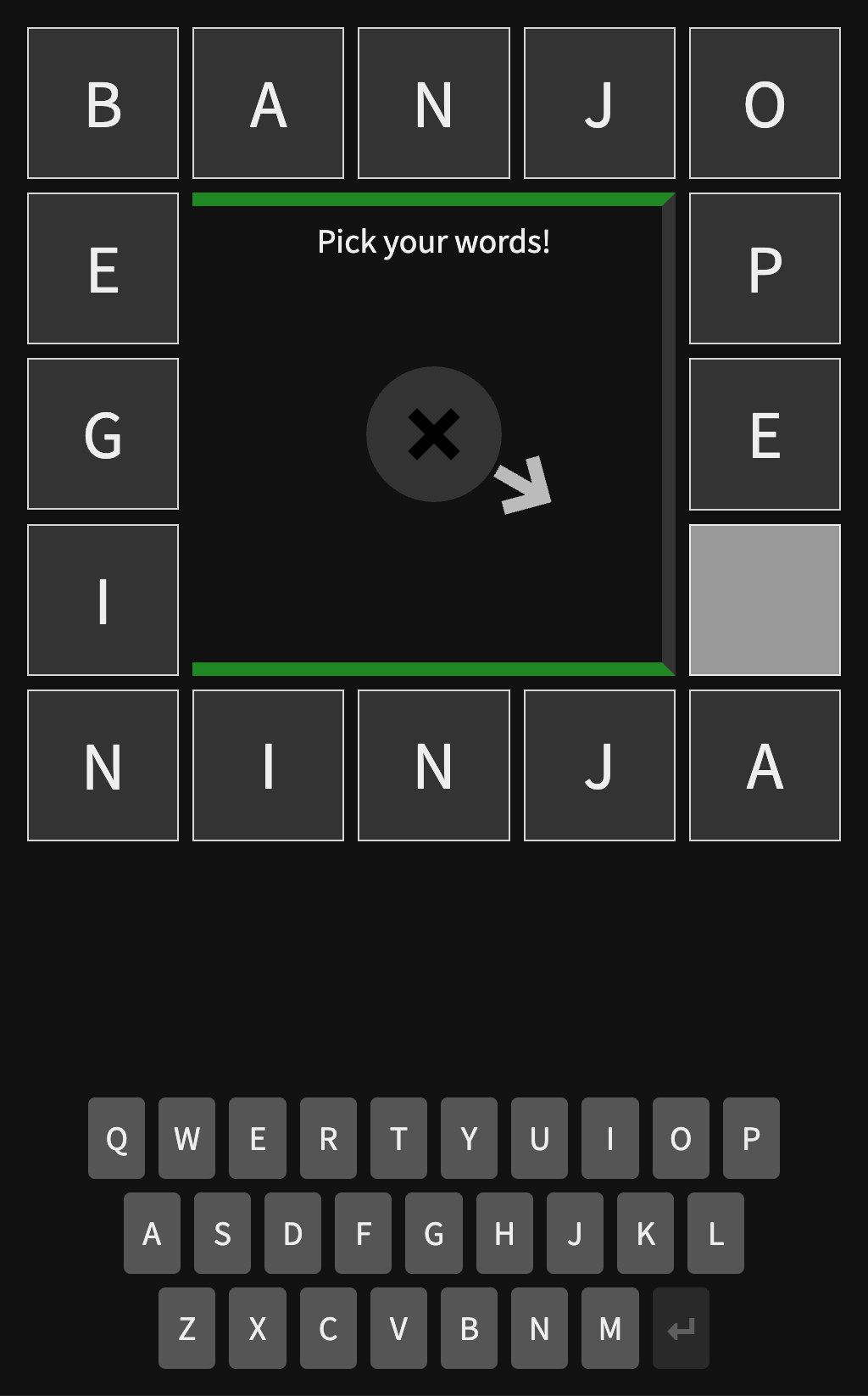This screenshot has height=1396, width=868.
Task: Tap the Z key on the keyboard
Action: click(x=186, y=1328)
